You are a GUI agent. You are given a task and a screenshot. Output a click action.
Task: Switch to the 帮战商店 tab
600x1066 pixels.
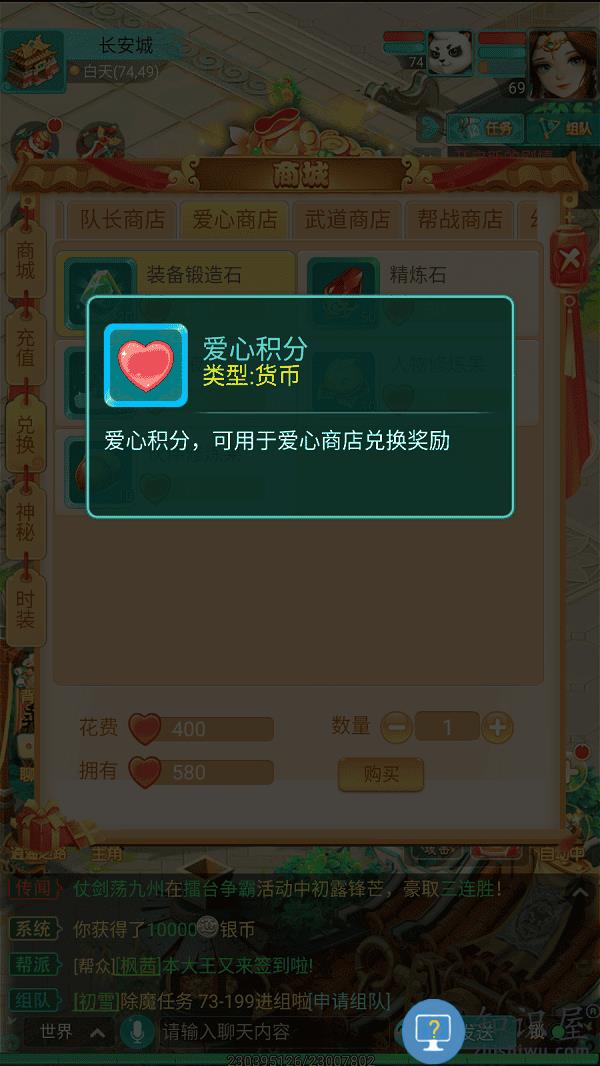(x=460, y=220)
